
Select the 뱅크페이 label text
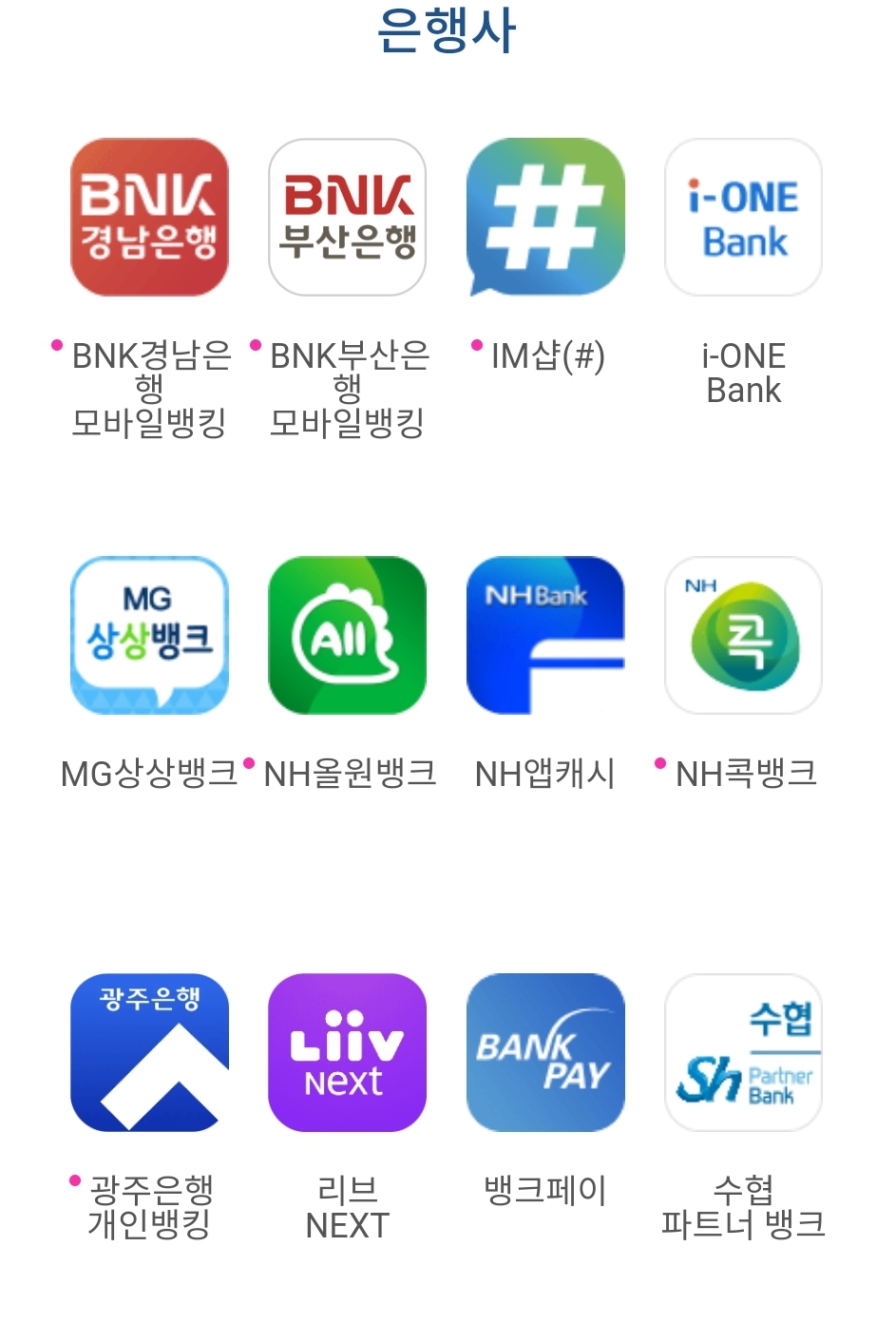click(x=545, y=1188)
